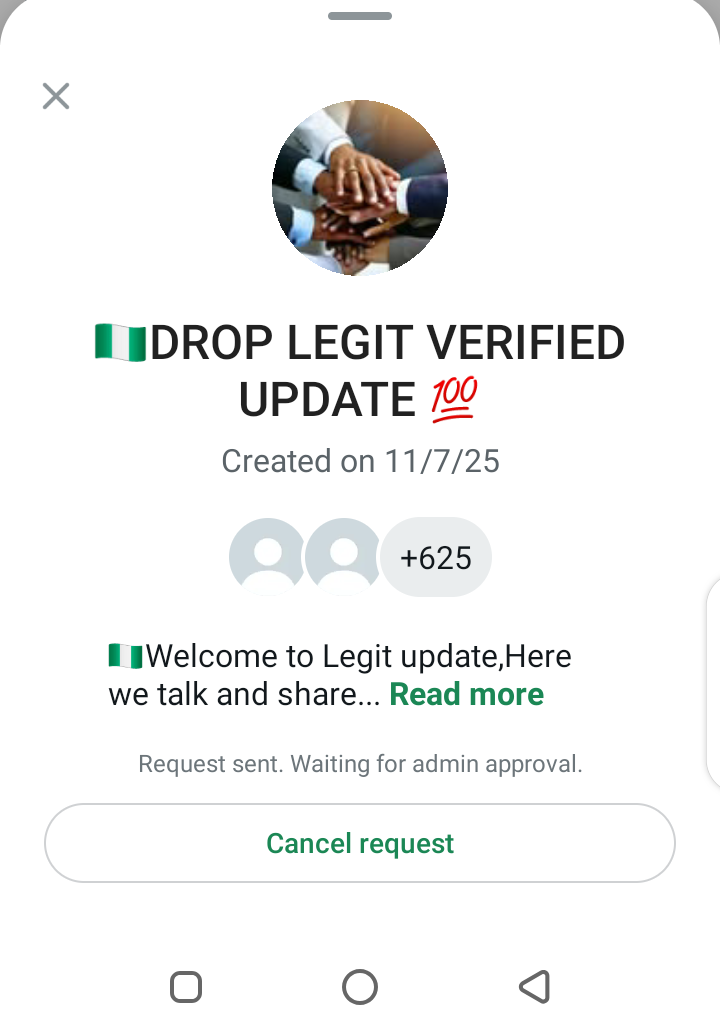Close the group invite sheet
The width and height of the screenshot is (720, 1034).
(x=56, y=96)
